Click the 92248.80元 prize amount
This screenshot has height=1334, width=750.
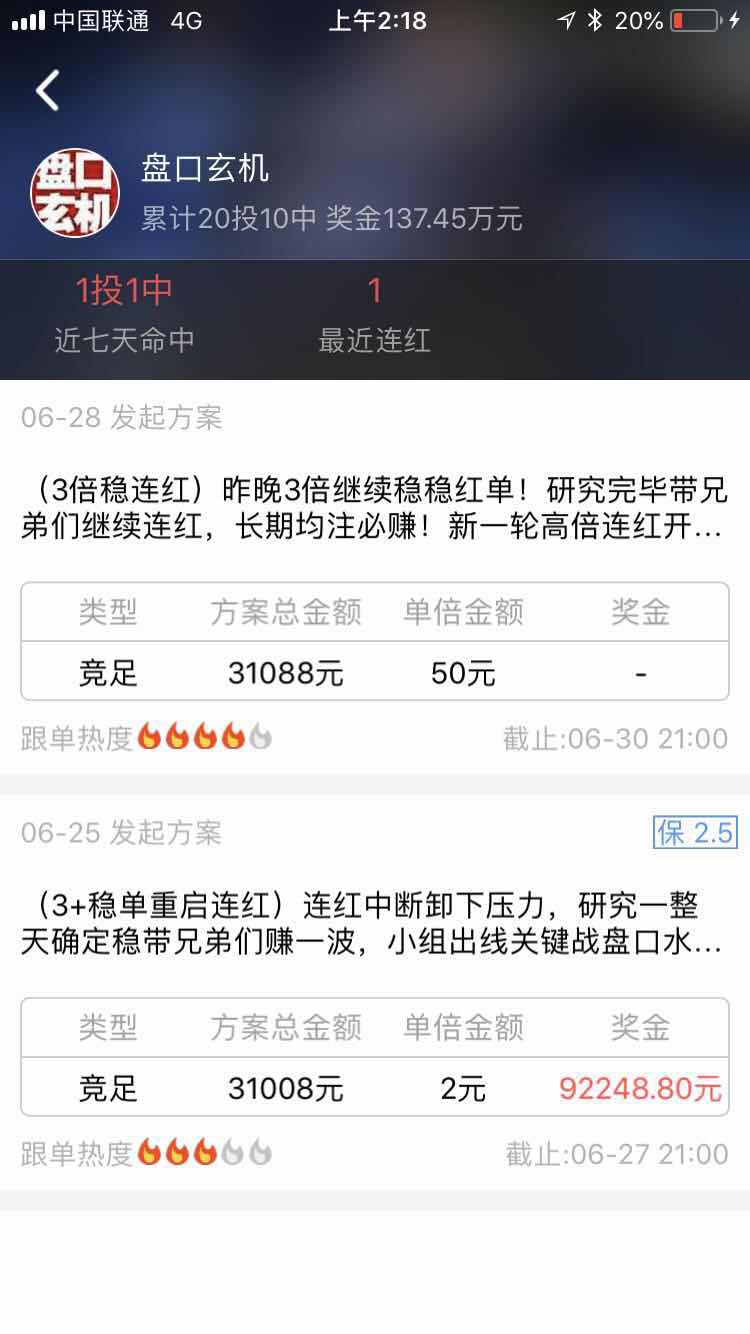[640, 1088]
